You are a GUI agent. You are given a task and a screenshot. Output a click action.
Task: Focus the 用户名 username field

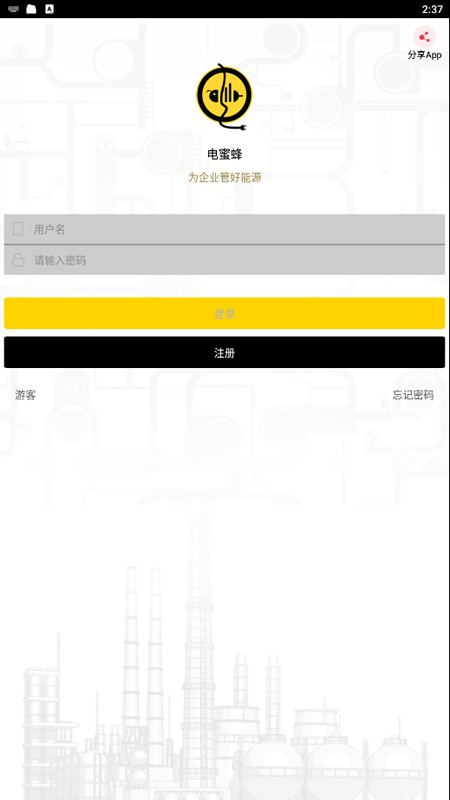(224, 230)
